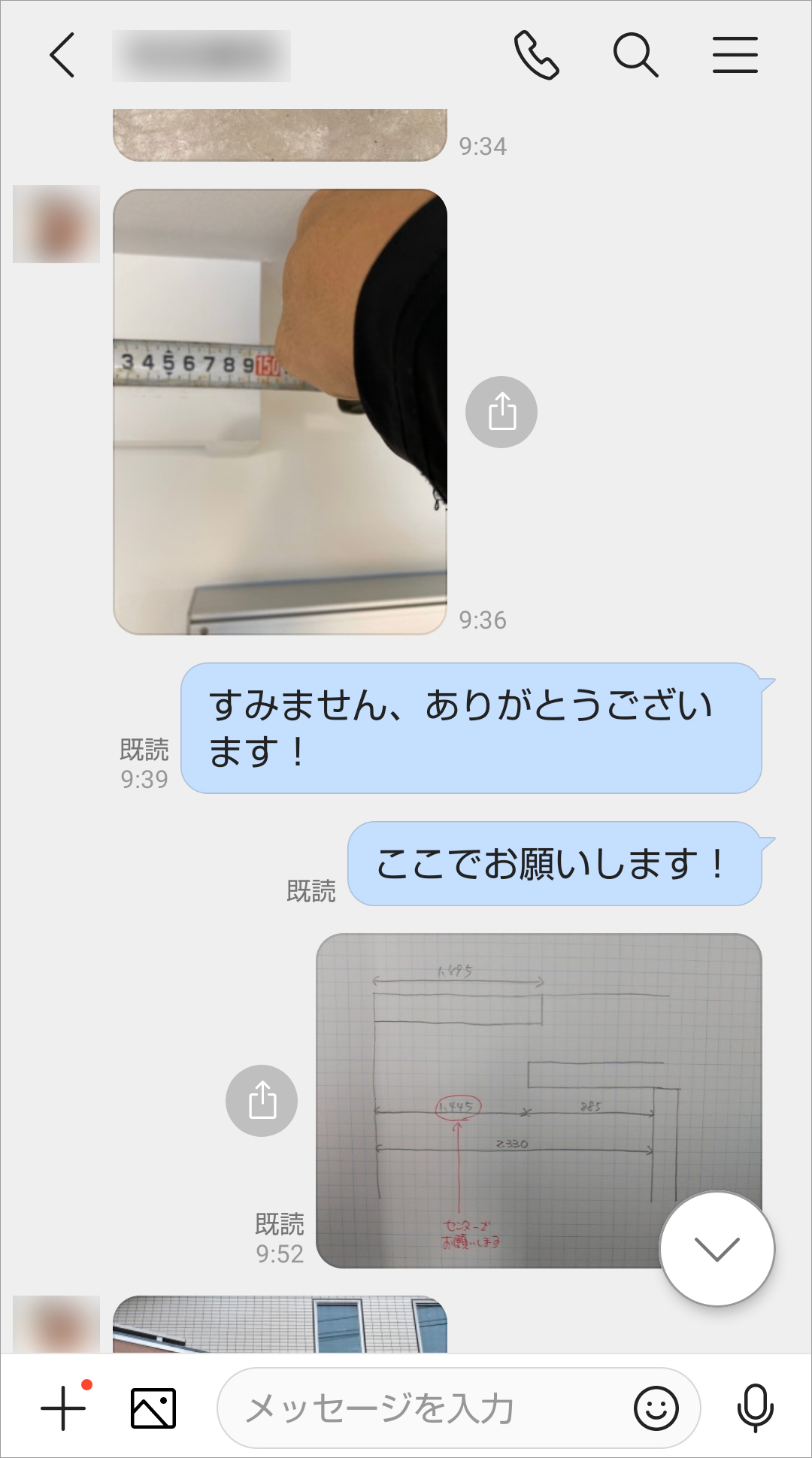Search within this chat
Viewport: 812px width, 1458px height.
tap(635, 56)
